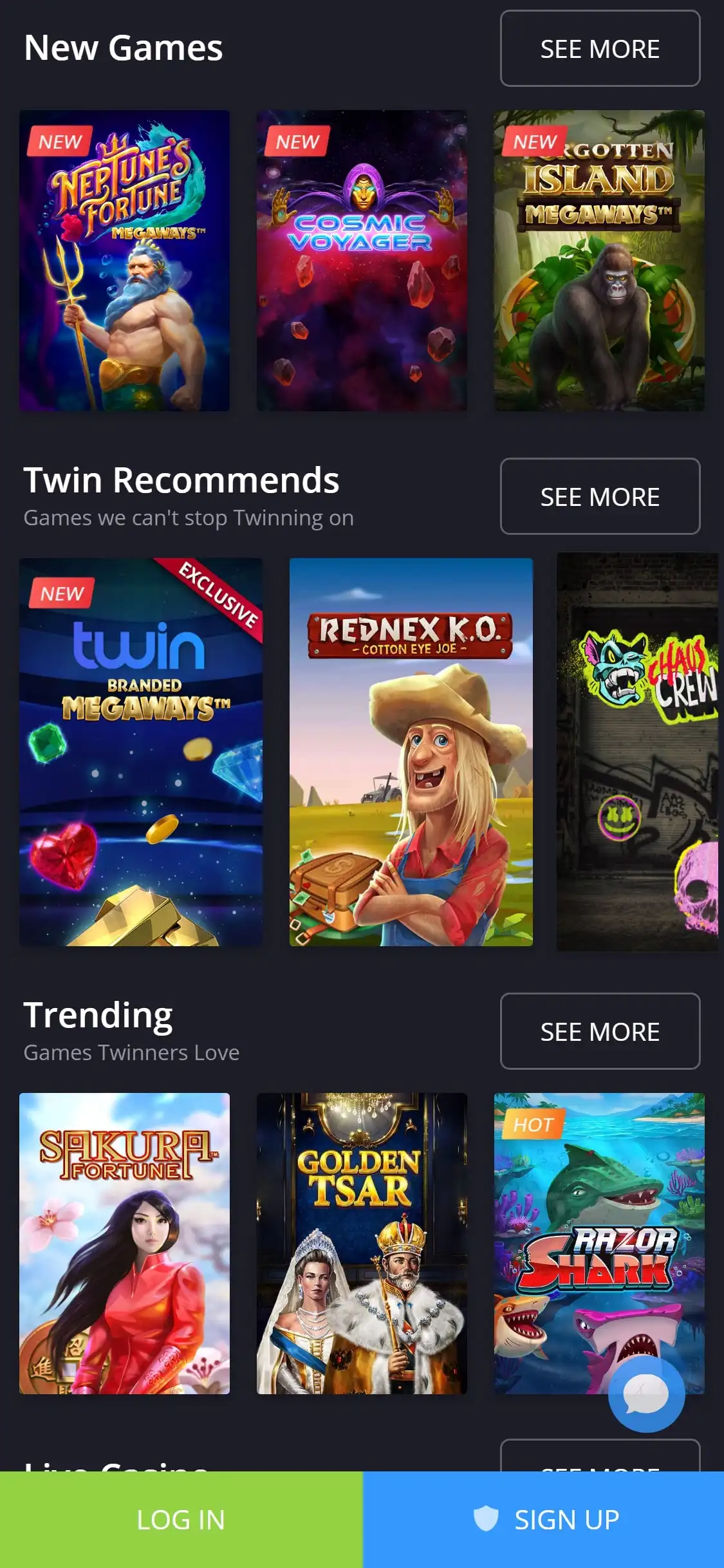Launch Forgotten Island Megaways
This screenshot has width=724, height=1568.
pos(599,261)
